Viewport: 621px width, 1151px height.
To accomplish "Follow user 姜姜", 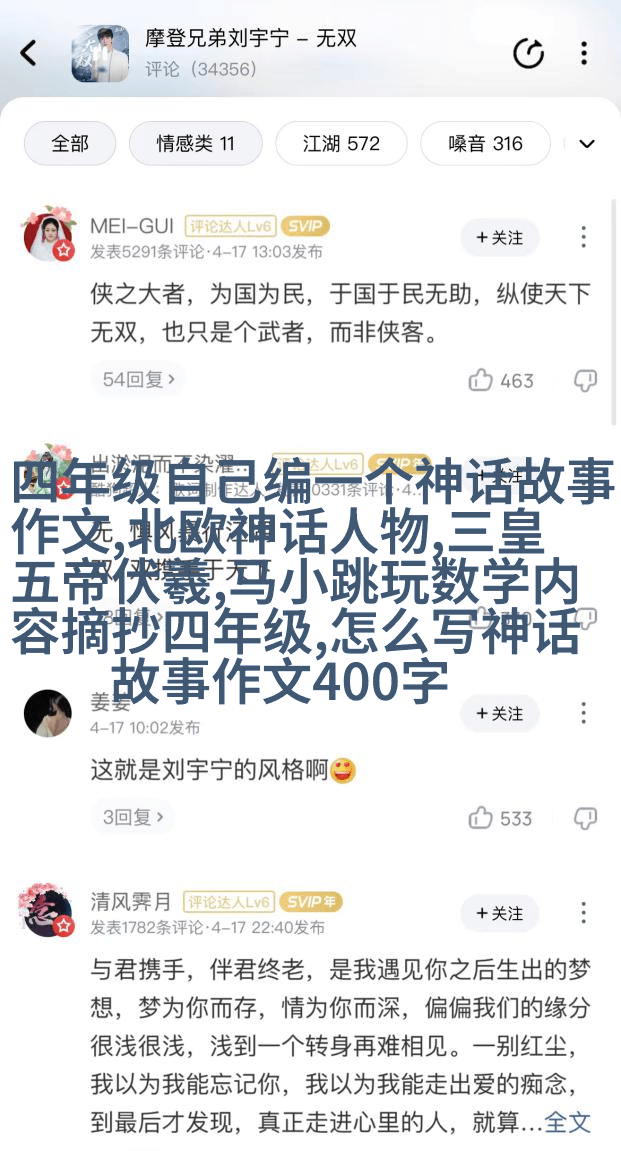I will pos(499,713).
